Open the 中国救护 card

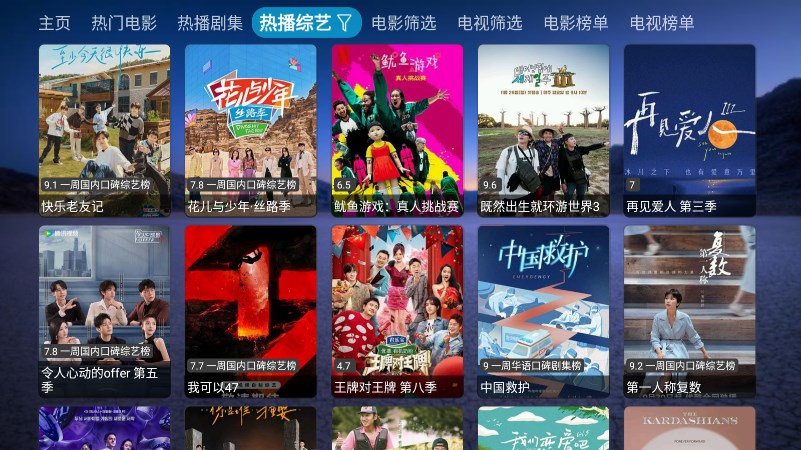point(543,310)
